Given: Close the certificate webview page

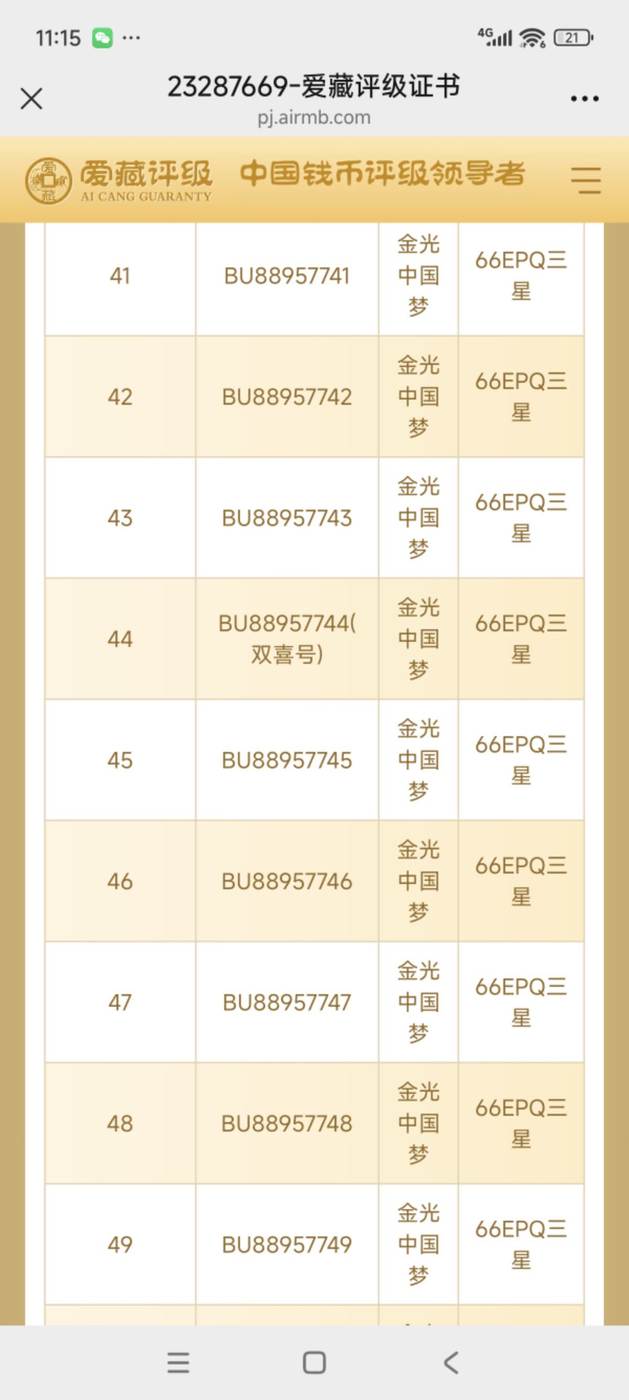Looking at the screenshot, I should point(31,98).
